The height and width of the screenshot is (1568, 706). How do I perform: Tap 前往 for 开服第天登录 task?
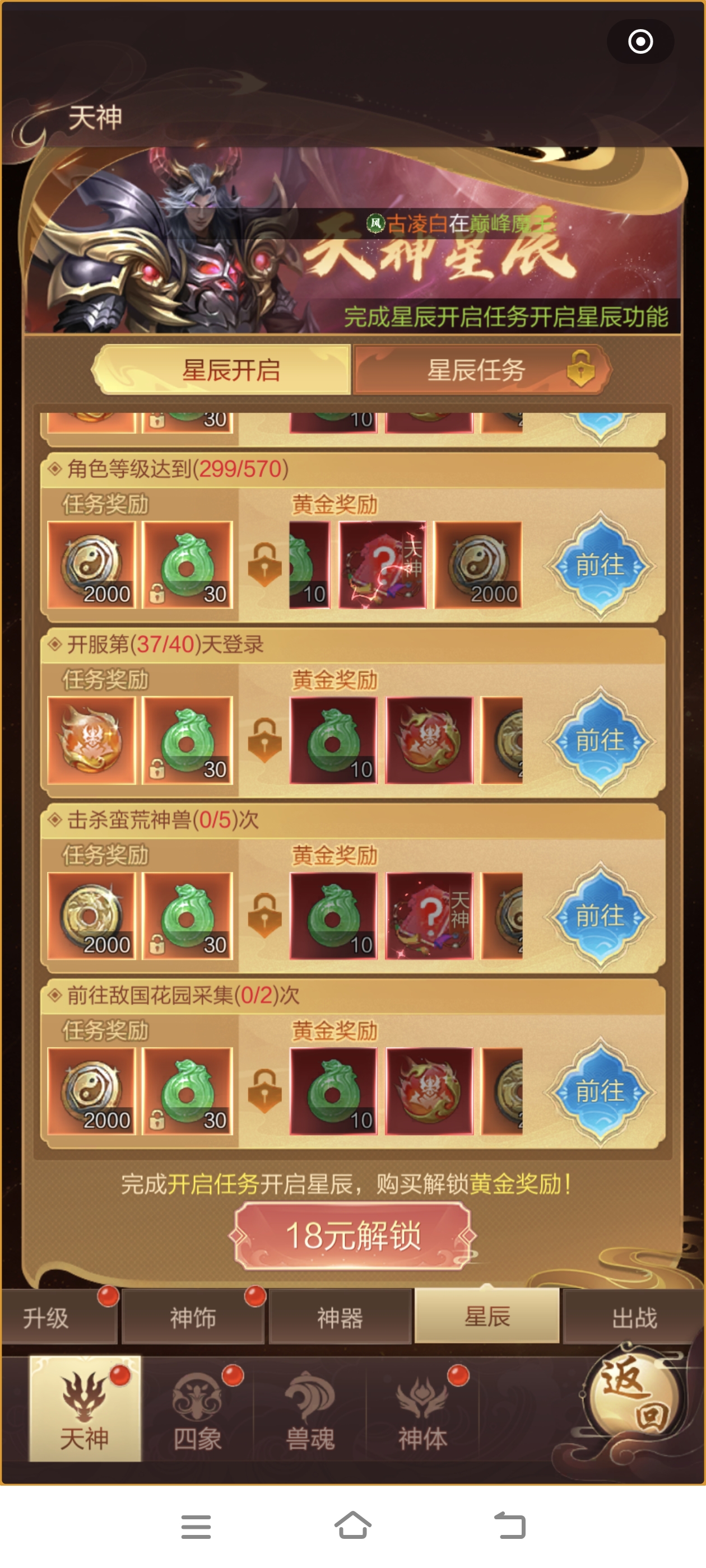600,740
